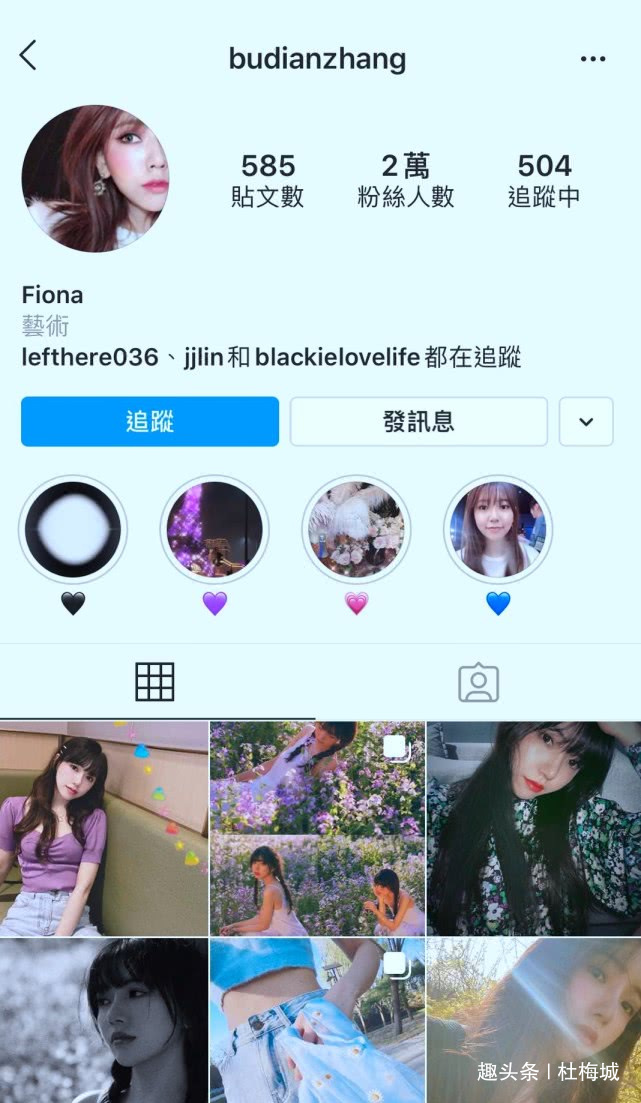Go back using the top-left arrow
The width and height of the screenshot is (641, 1103).
point(28,56)
